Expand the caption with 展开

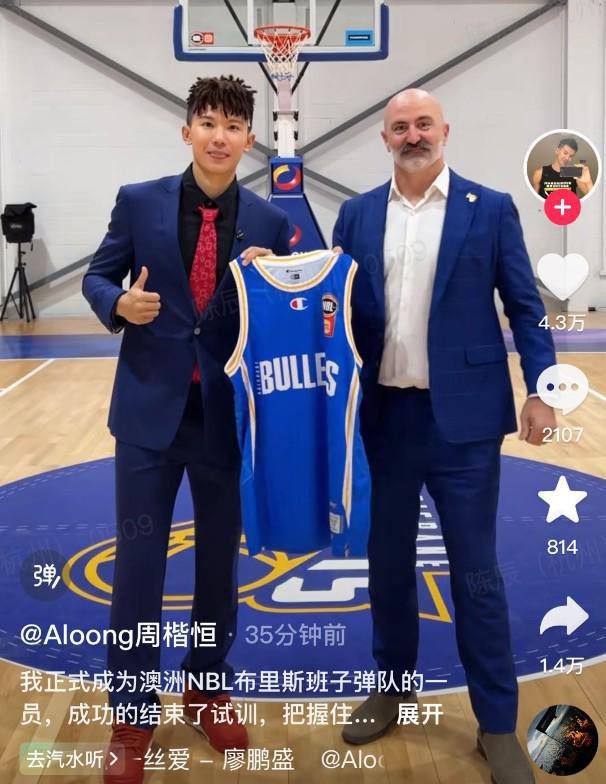pos(420,716)
